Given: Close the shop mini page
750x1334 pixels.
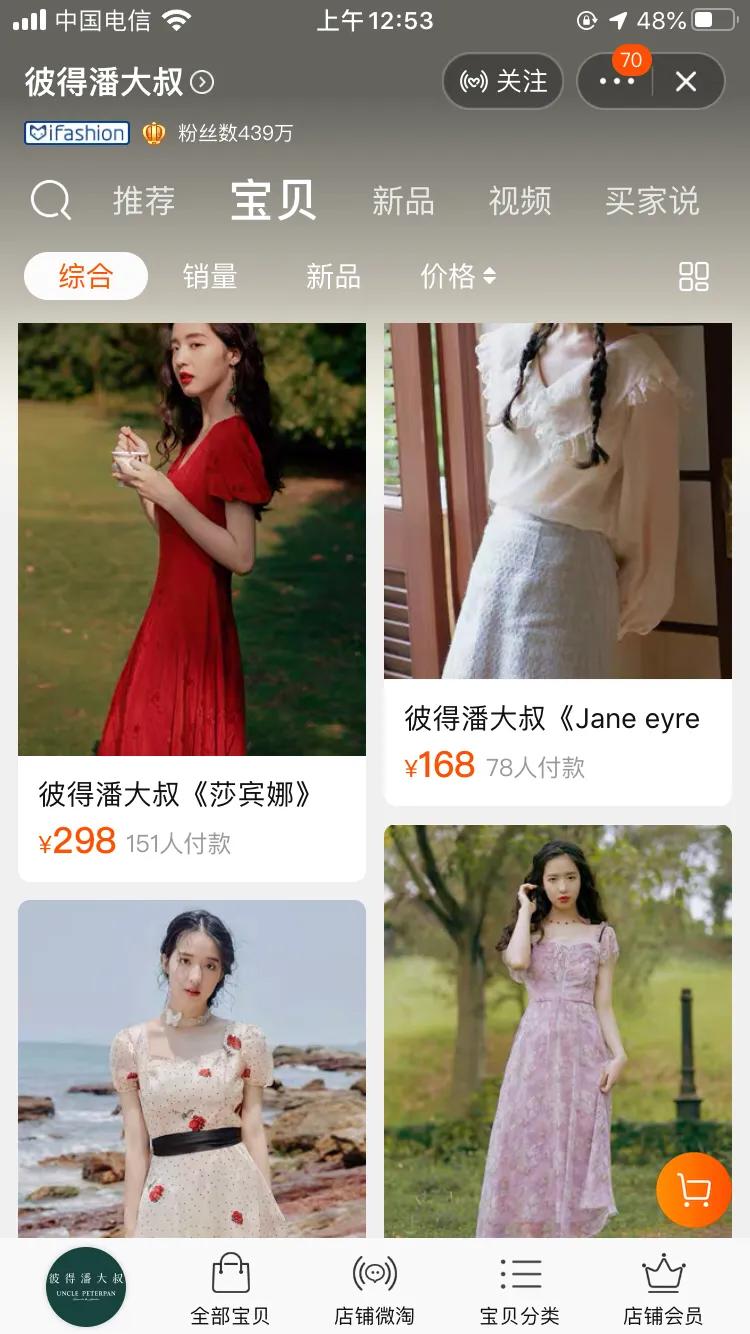Looking at the screenshot, I should [x=686, y=82].
